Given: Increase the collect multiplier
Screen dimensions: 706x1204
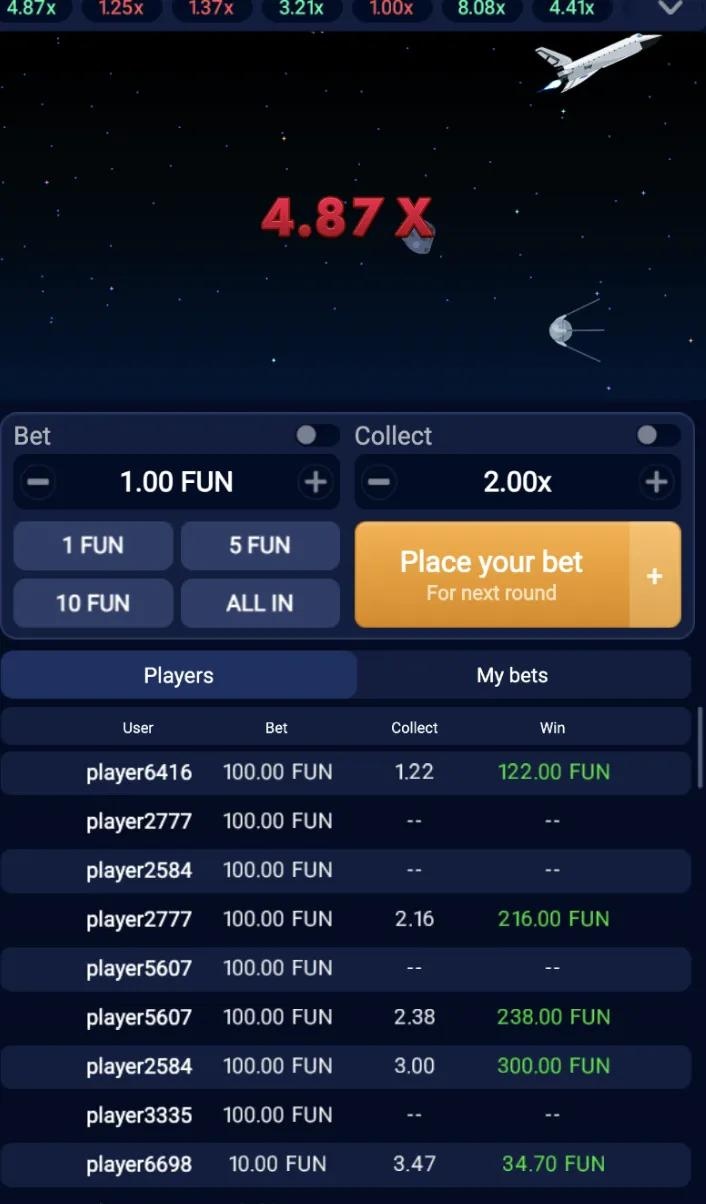Looking at the screenshot, I should click(656, 482).
